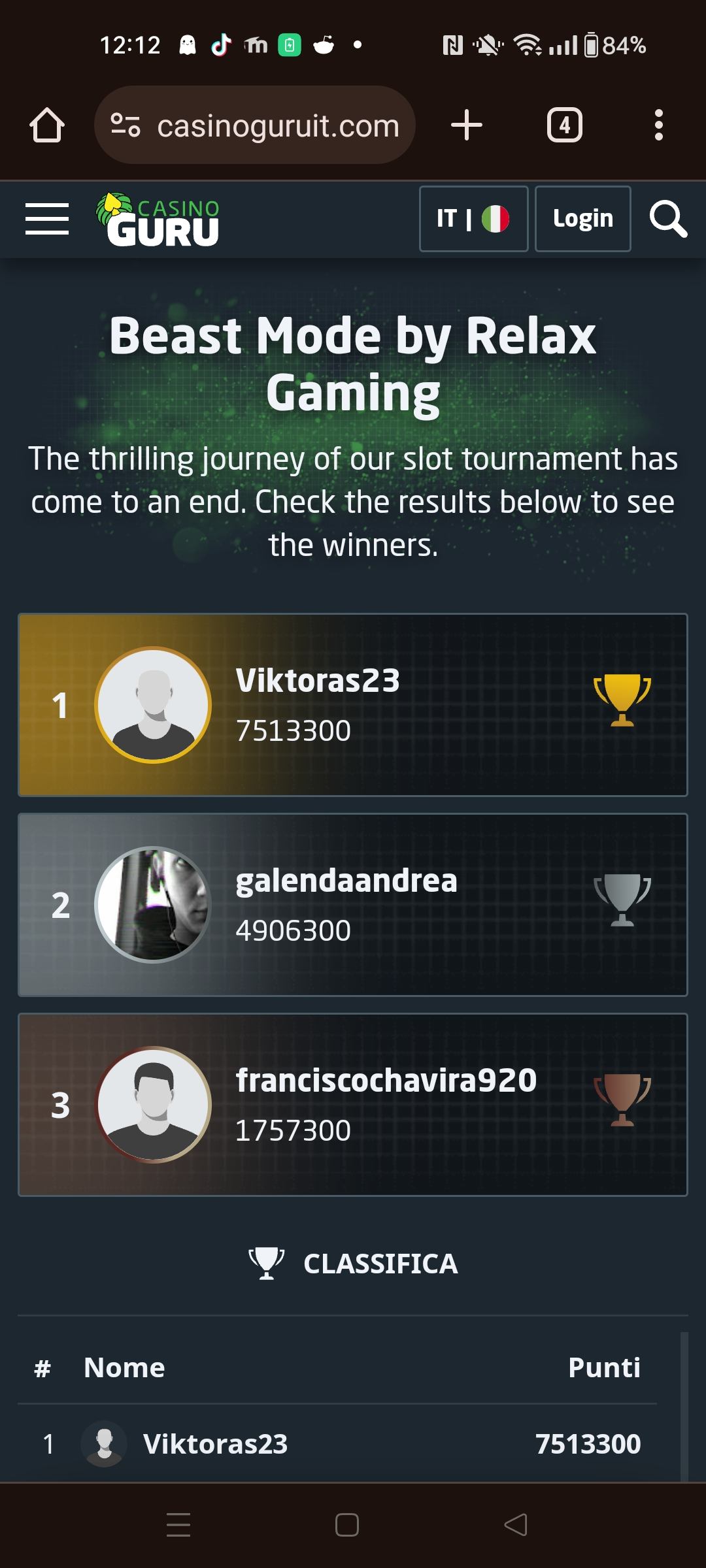Open the IT language selector
706x1568 pixels.
[473, 219]
